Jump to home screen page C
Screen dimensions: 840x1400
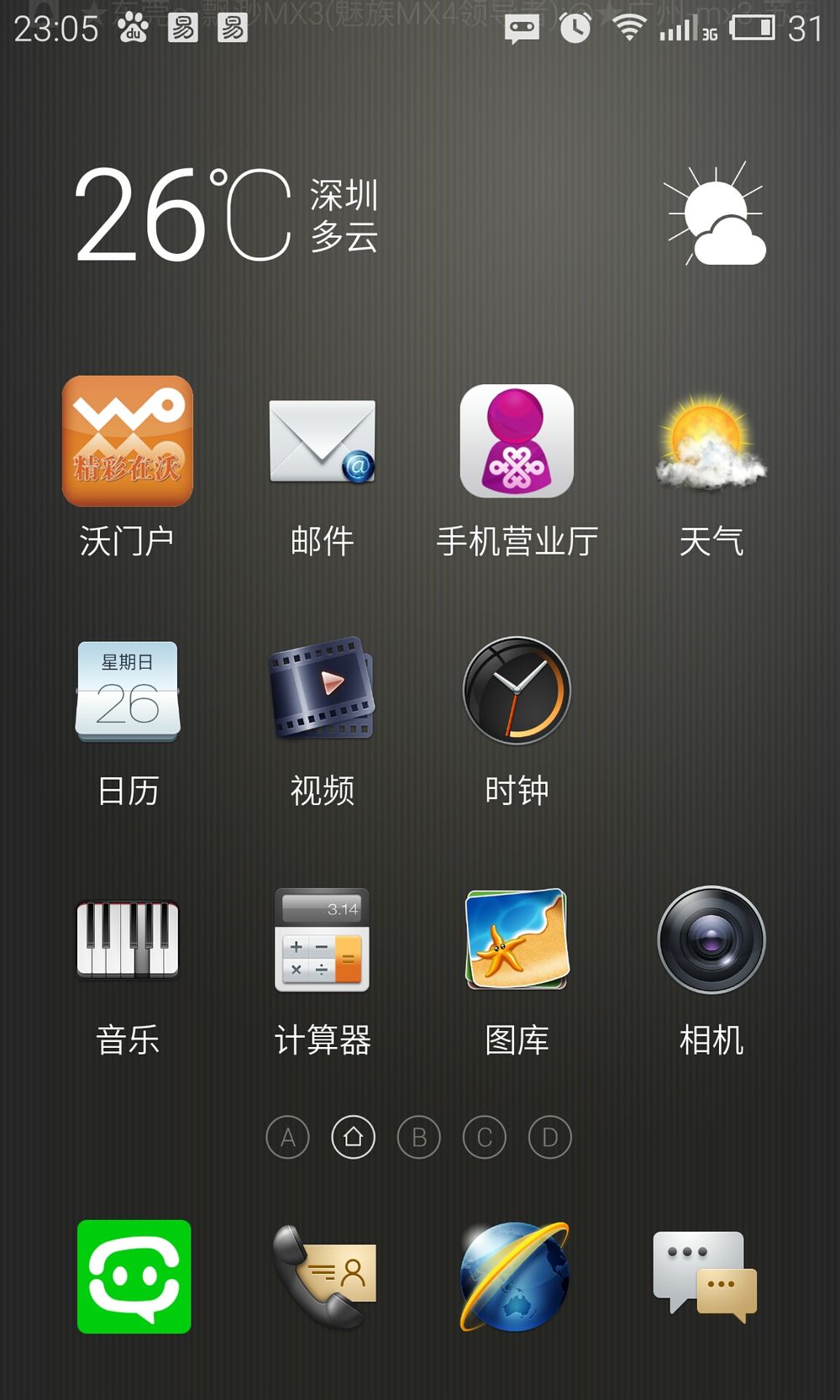[485, 1137]
